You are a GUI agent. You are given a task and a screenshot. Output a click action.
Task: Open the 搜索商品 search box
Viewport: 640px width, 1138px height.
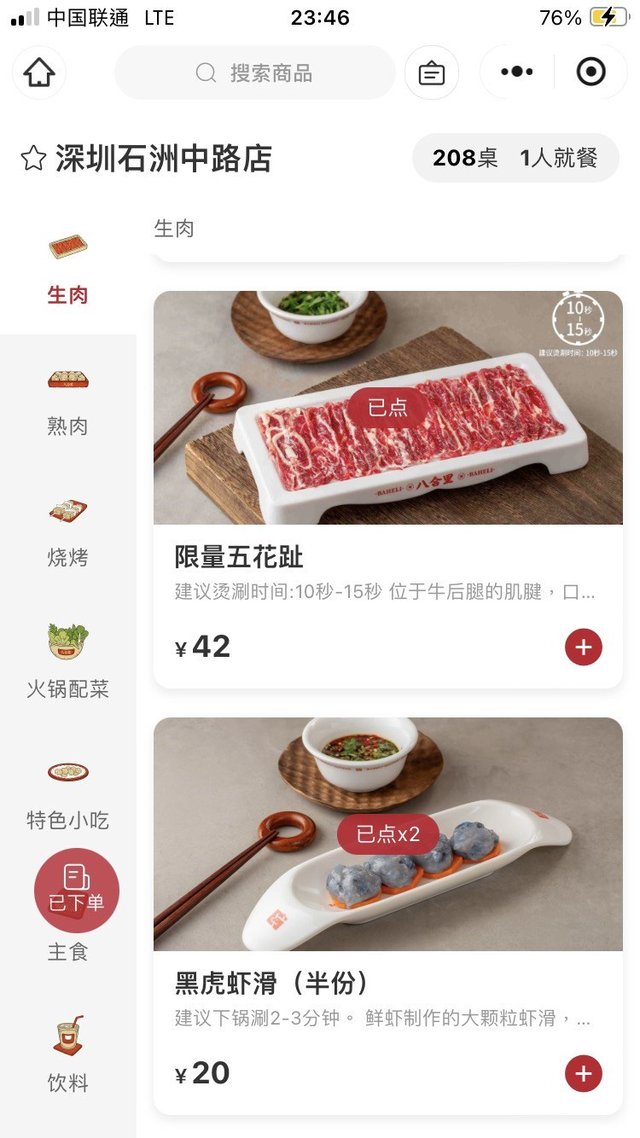pyautogui.click(x=255, y=73)
